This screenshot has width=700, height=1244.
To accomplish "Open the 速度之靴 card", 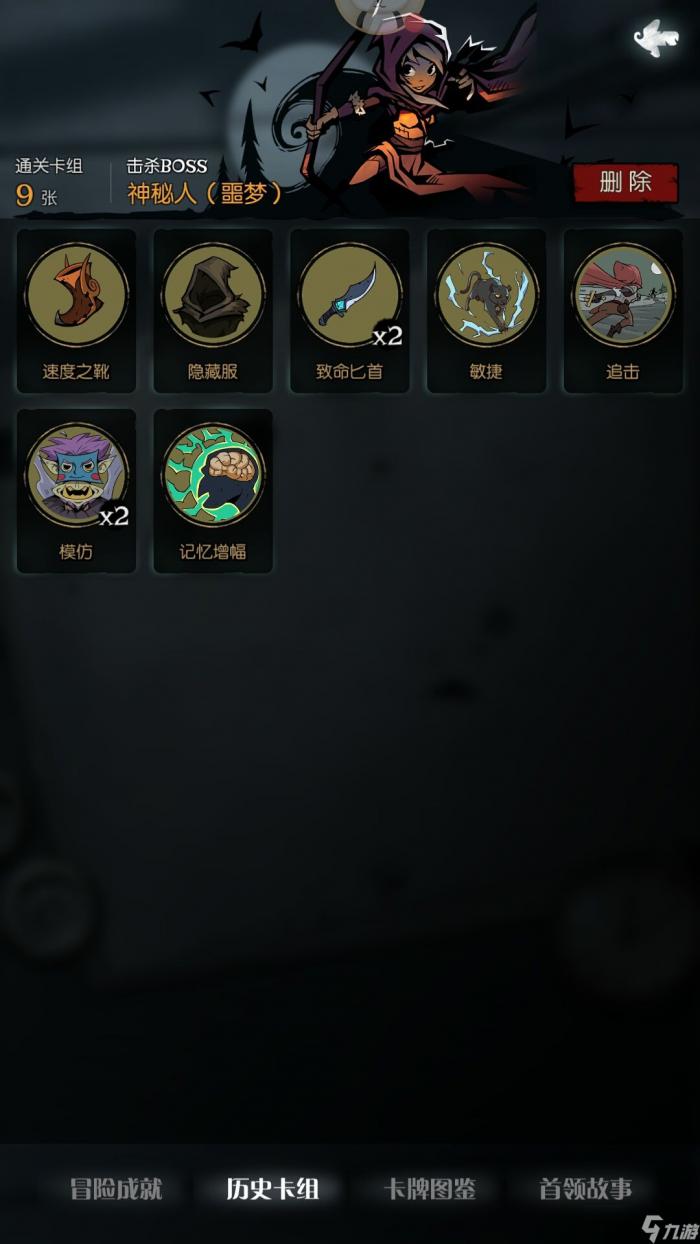I will click(x=76, y=310).
